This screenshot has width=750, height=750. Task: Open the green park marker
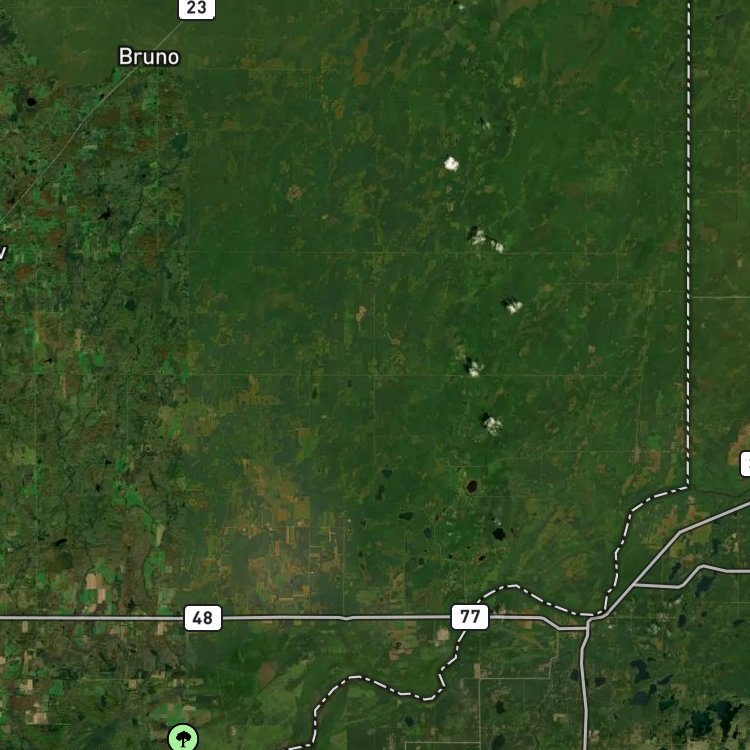pyautogui.click(x=183, y=738)
